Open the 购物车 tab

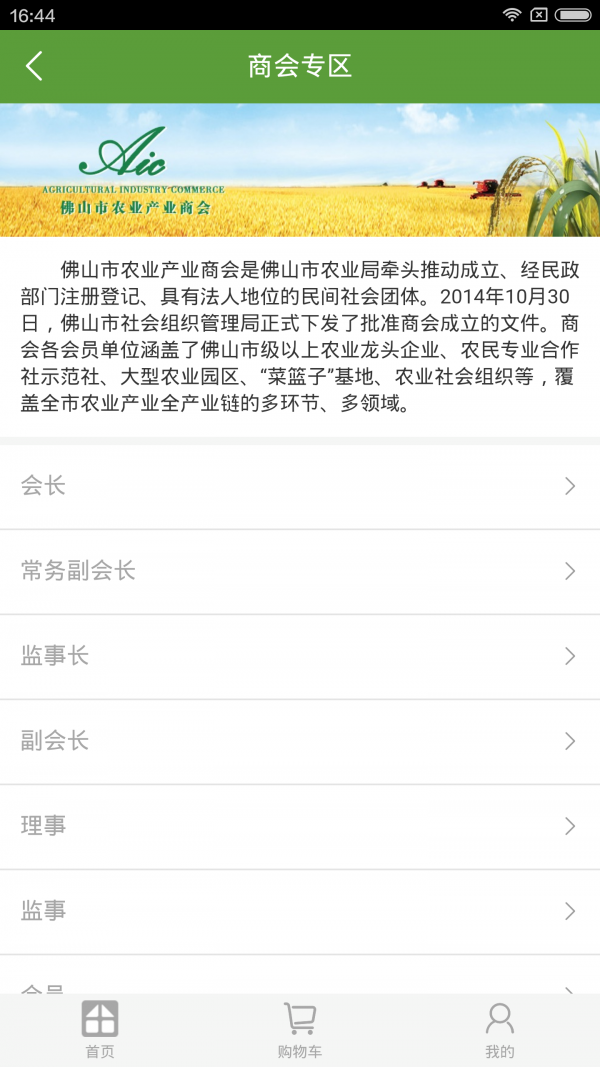300,1030
